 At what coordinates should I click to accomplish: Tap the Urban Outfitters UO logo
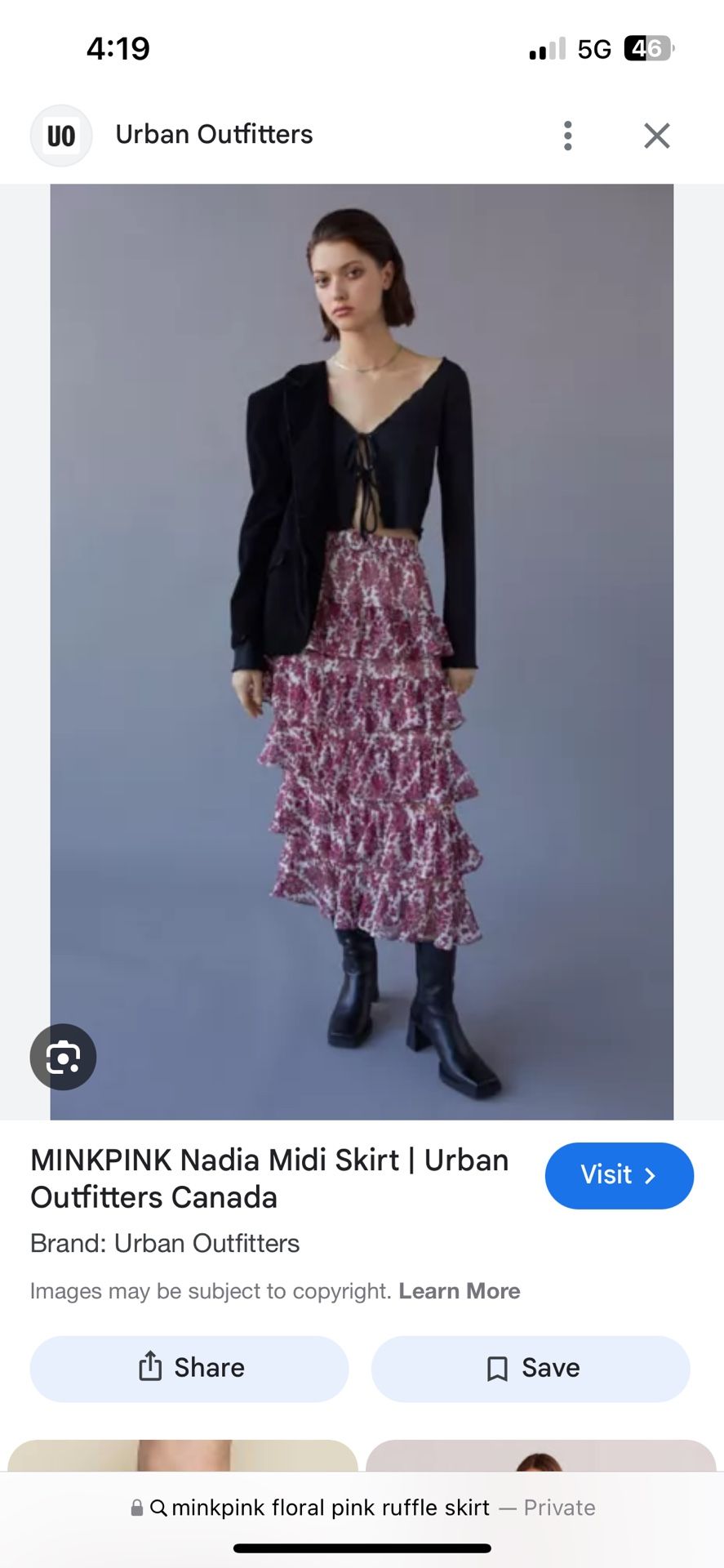tap(61, 135)
